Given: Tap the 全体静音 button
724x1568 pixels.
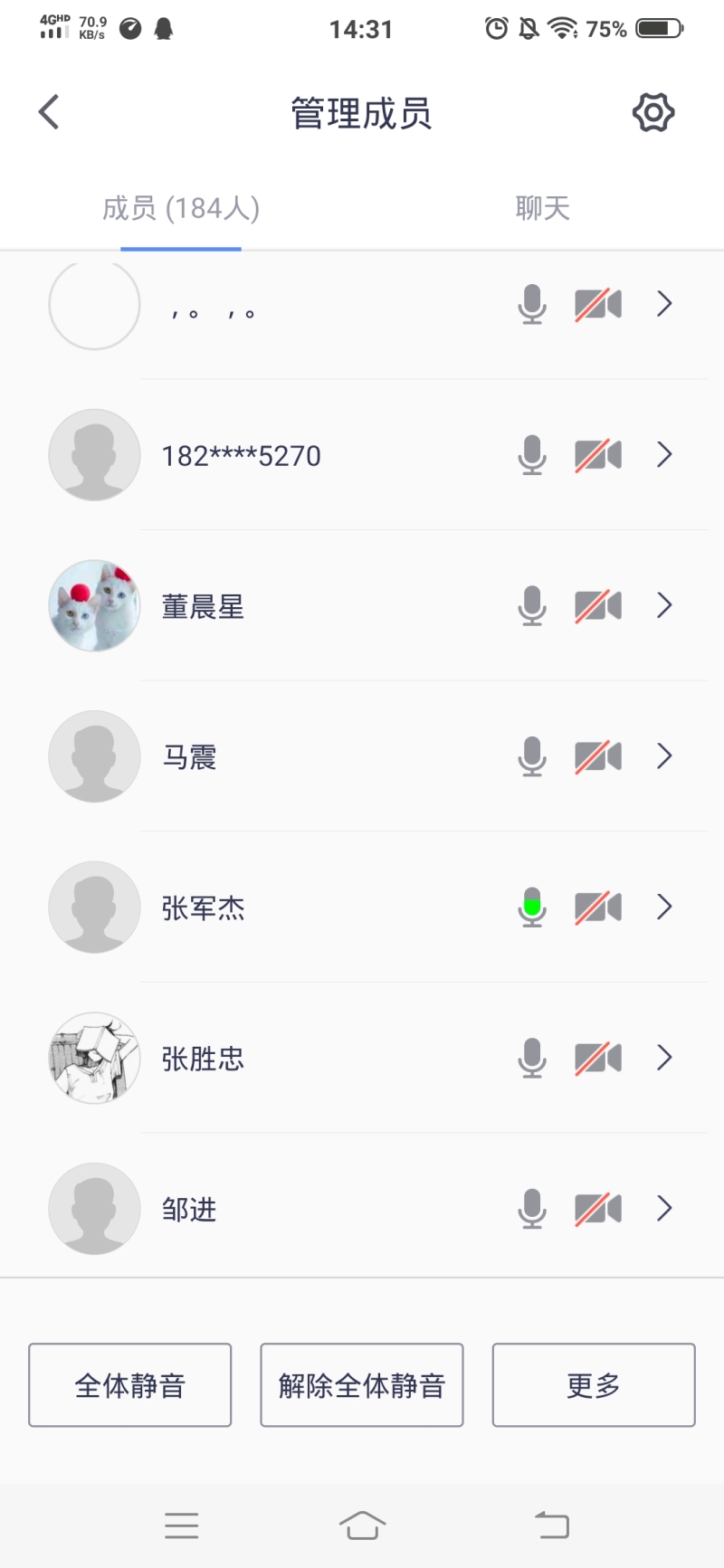Looking at the screenshot, I should point(130,1385).
